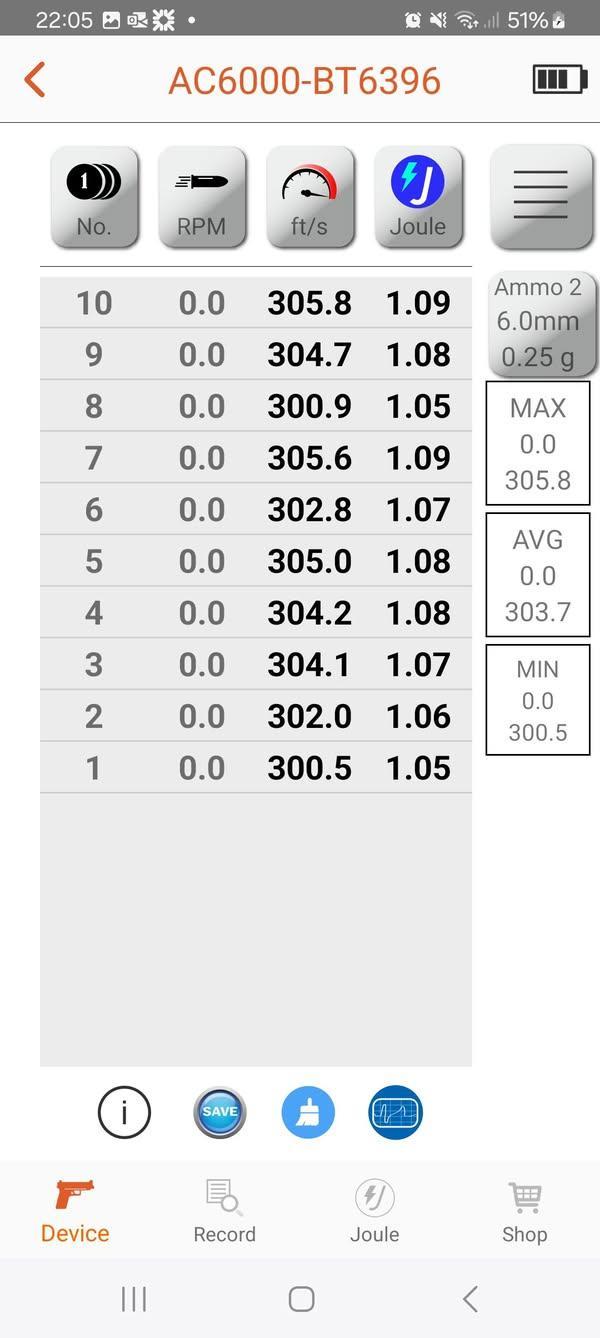This screenshot has height=1338, width=600.
Task: Select the Device tab
Action: click(75, 1211)
